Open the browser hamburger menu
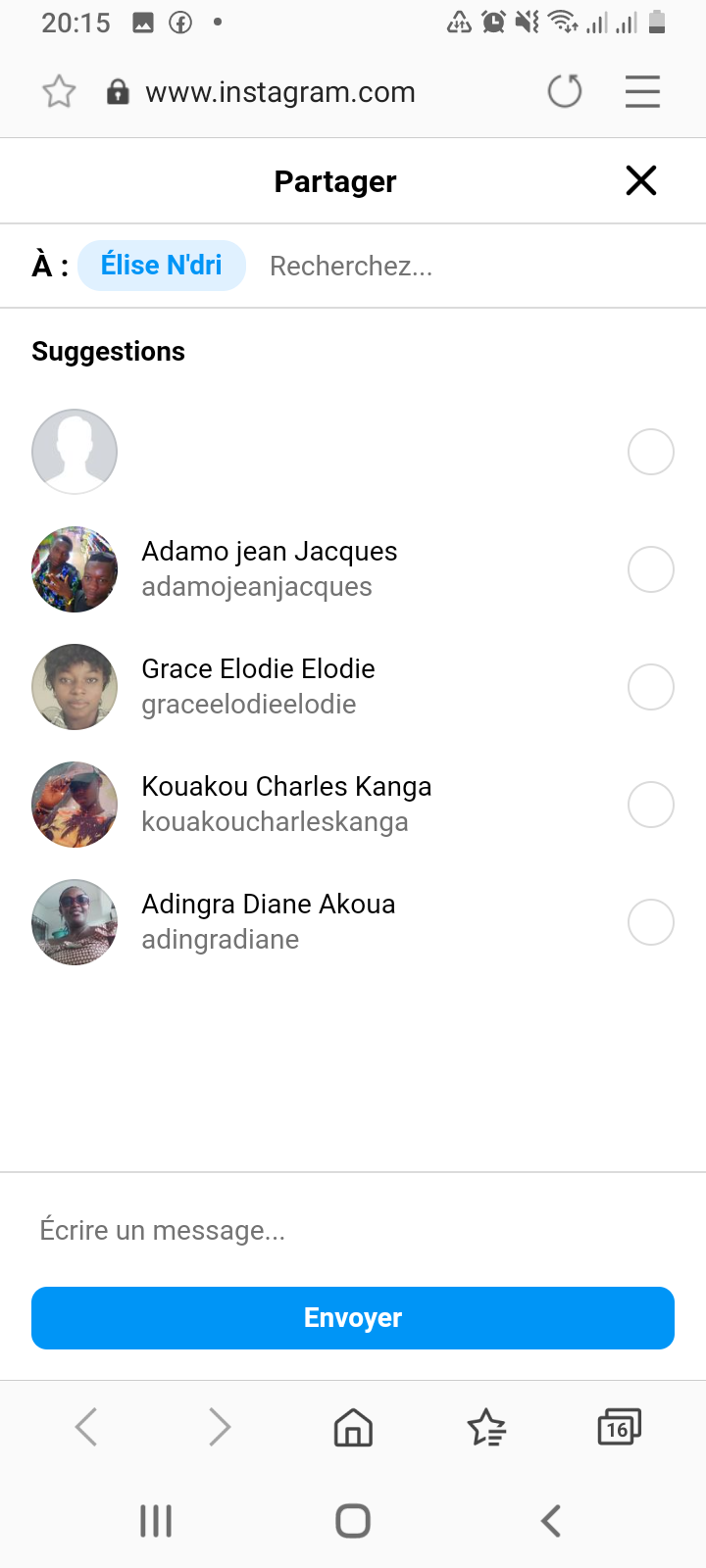Screen dimensions: 706x1568 click(x=642, y=92)
